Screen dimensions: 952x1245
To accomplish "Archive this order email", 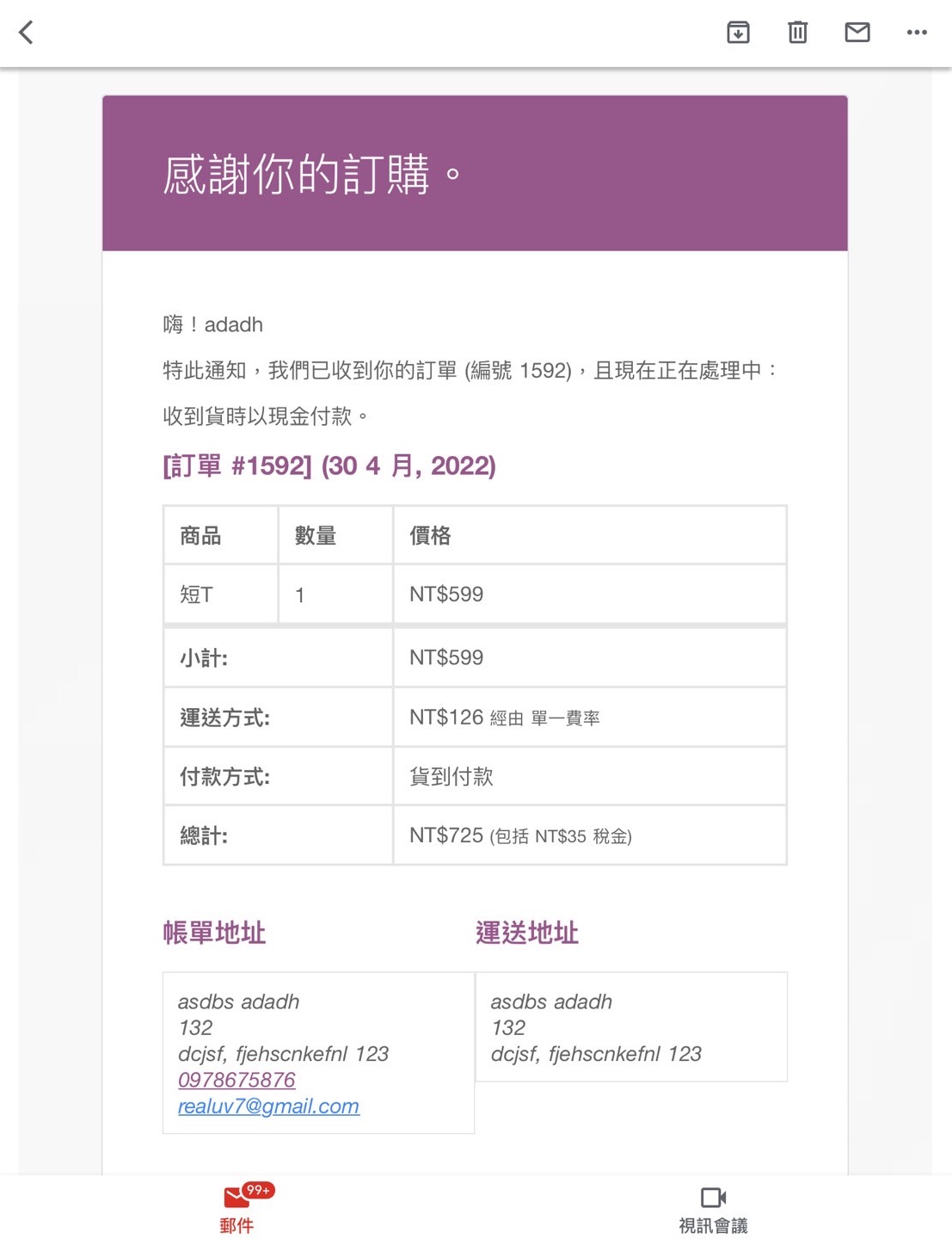I will coord(738,33).
